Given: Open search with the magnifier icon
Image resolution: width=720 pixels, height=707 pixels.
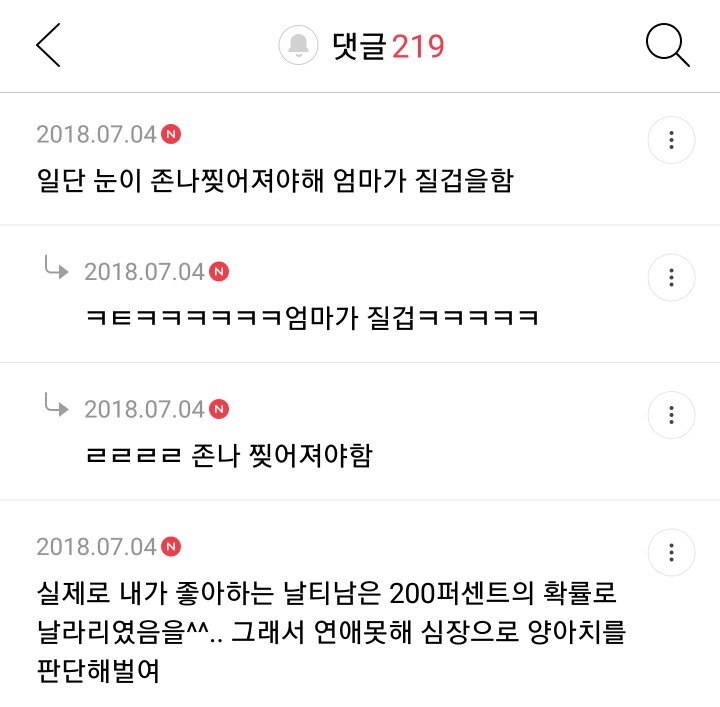Looking at the screenshot, I should click(667, 45).
